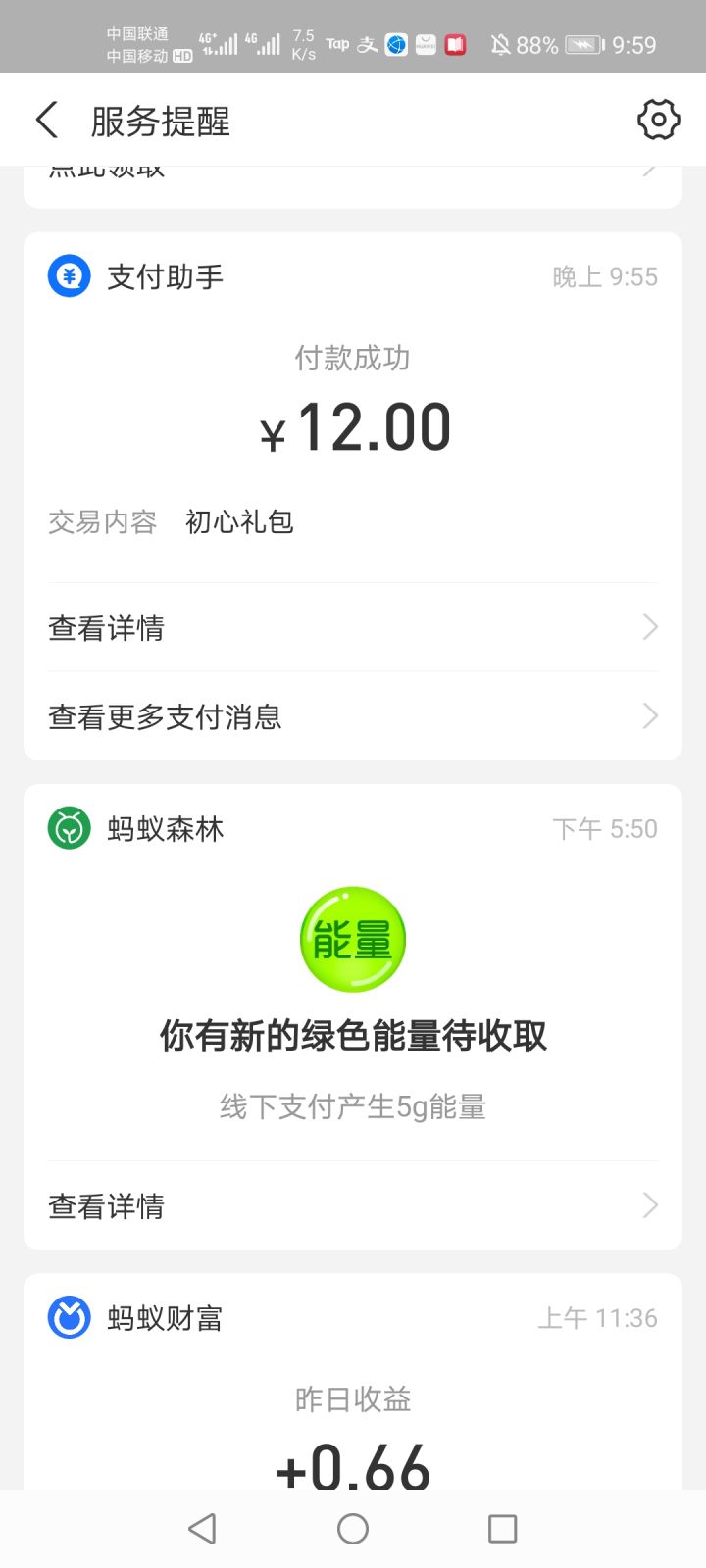
Task: Tap the 蚂蚁森林 Ant Forest icon
Action: 68,828
